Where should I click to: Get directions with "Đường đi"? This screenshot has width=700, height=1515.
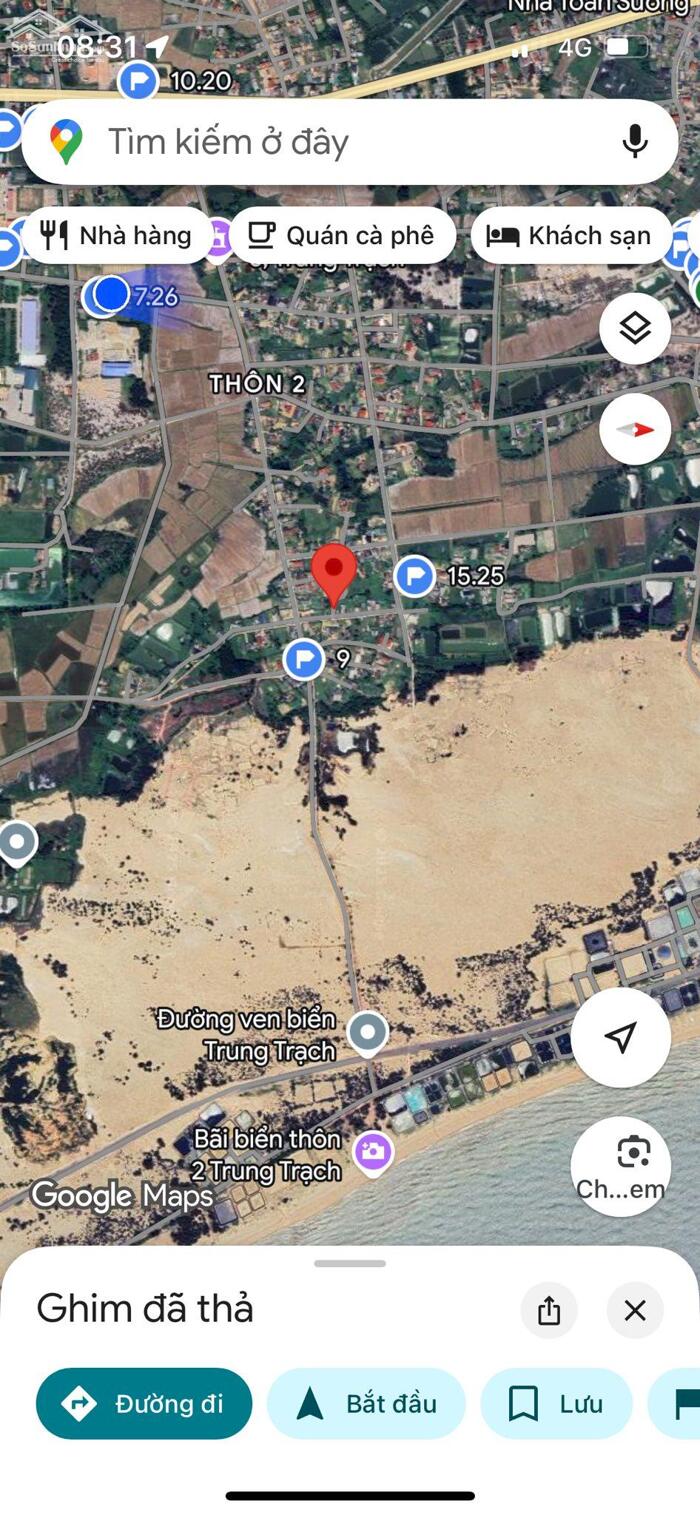(144, 1403)
